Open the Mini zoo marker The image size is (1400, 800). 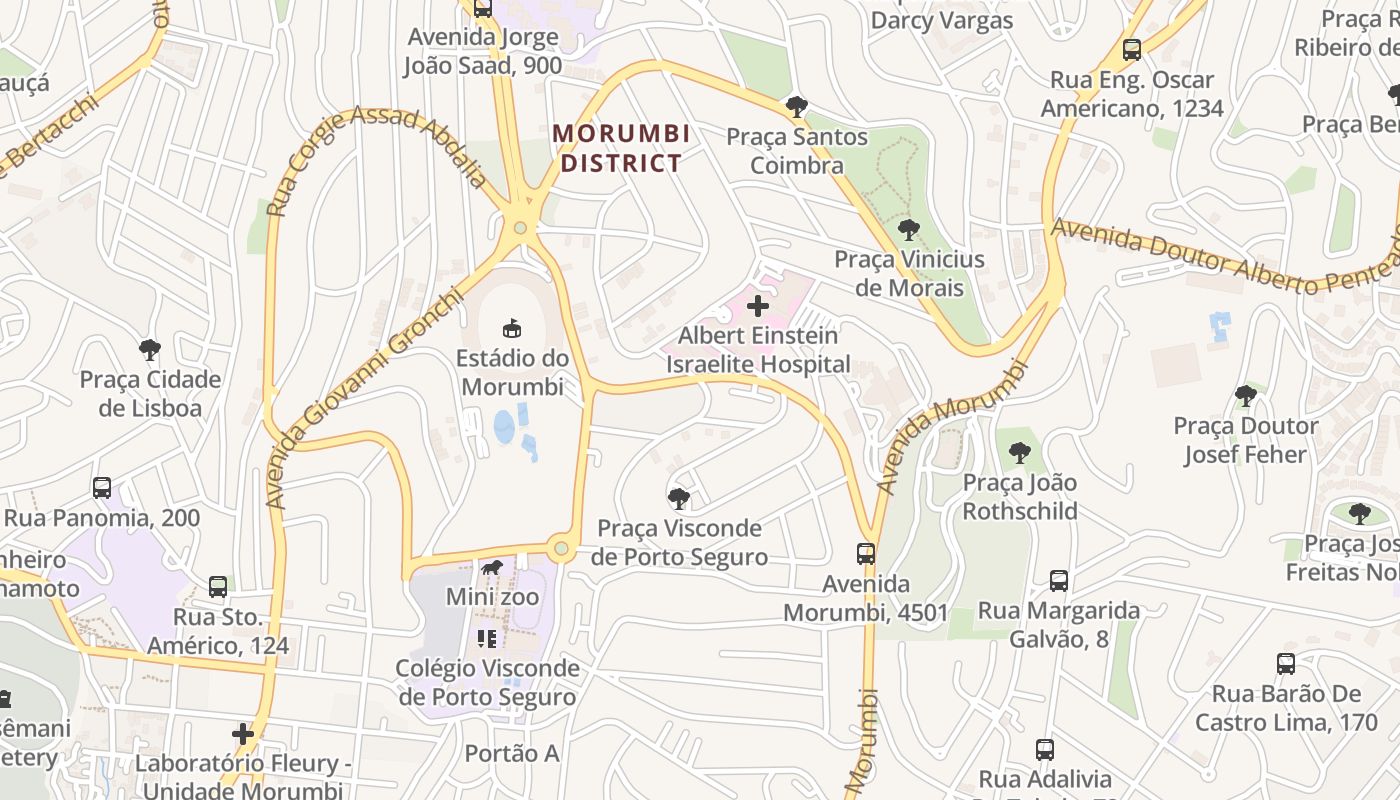point(491,569)
